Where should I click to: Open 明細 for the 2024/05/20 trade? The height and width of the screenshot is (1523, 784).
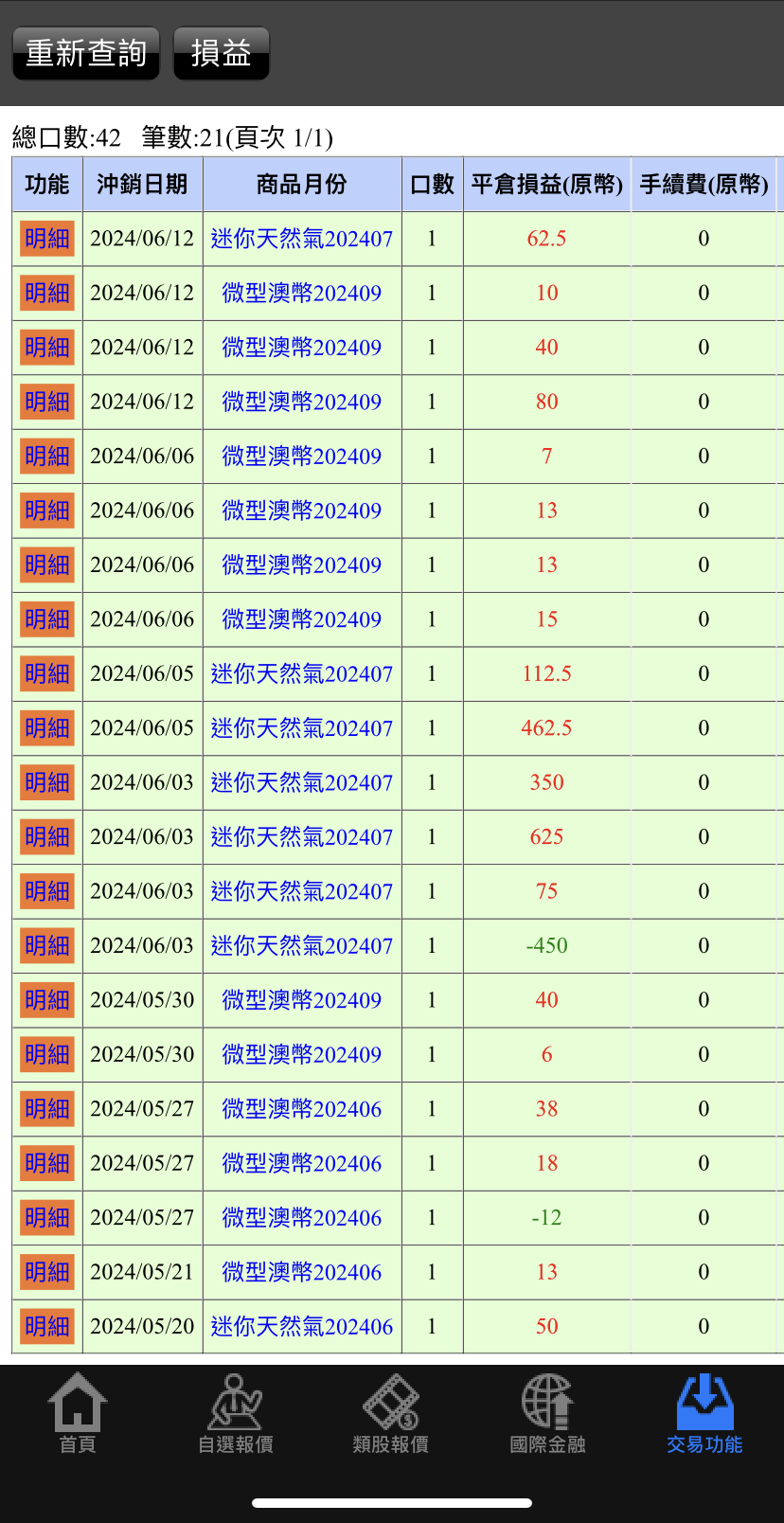pyautogui.click(x=47, y=1326)
